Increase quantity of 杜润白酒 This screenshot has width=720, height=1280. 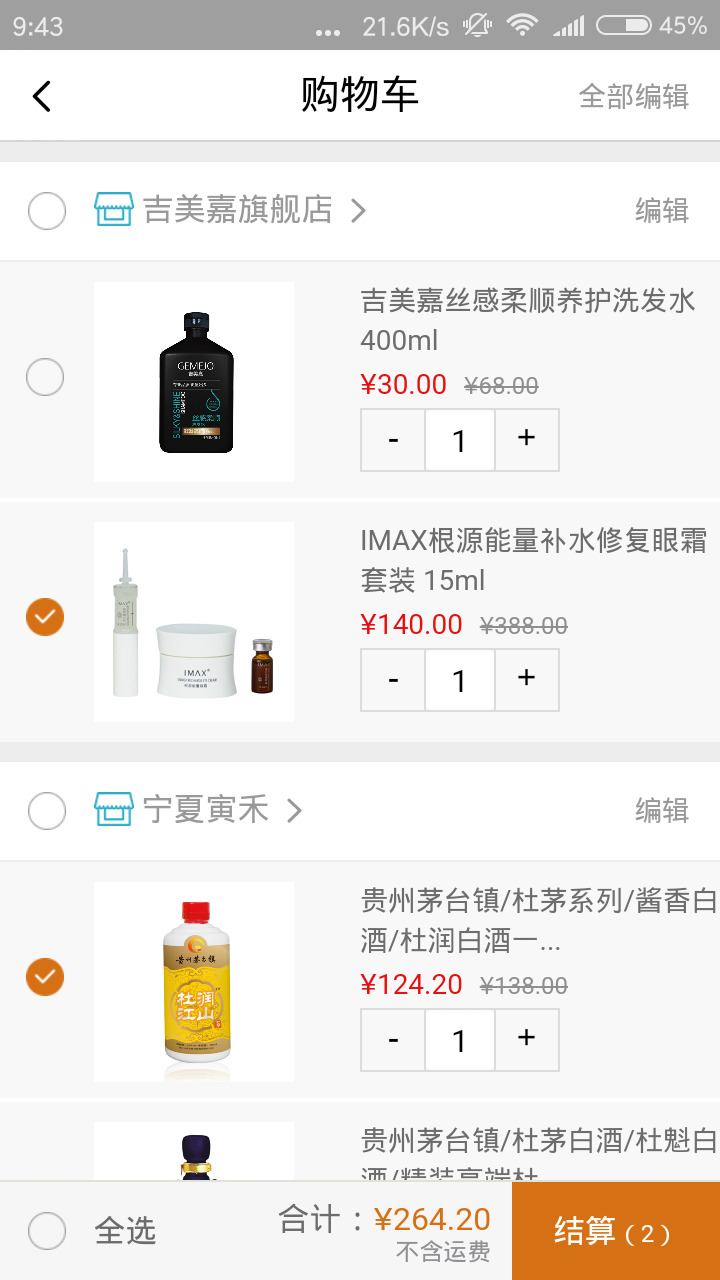(x=526, y=1039)
